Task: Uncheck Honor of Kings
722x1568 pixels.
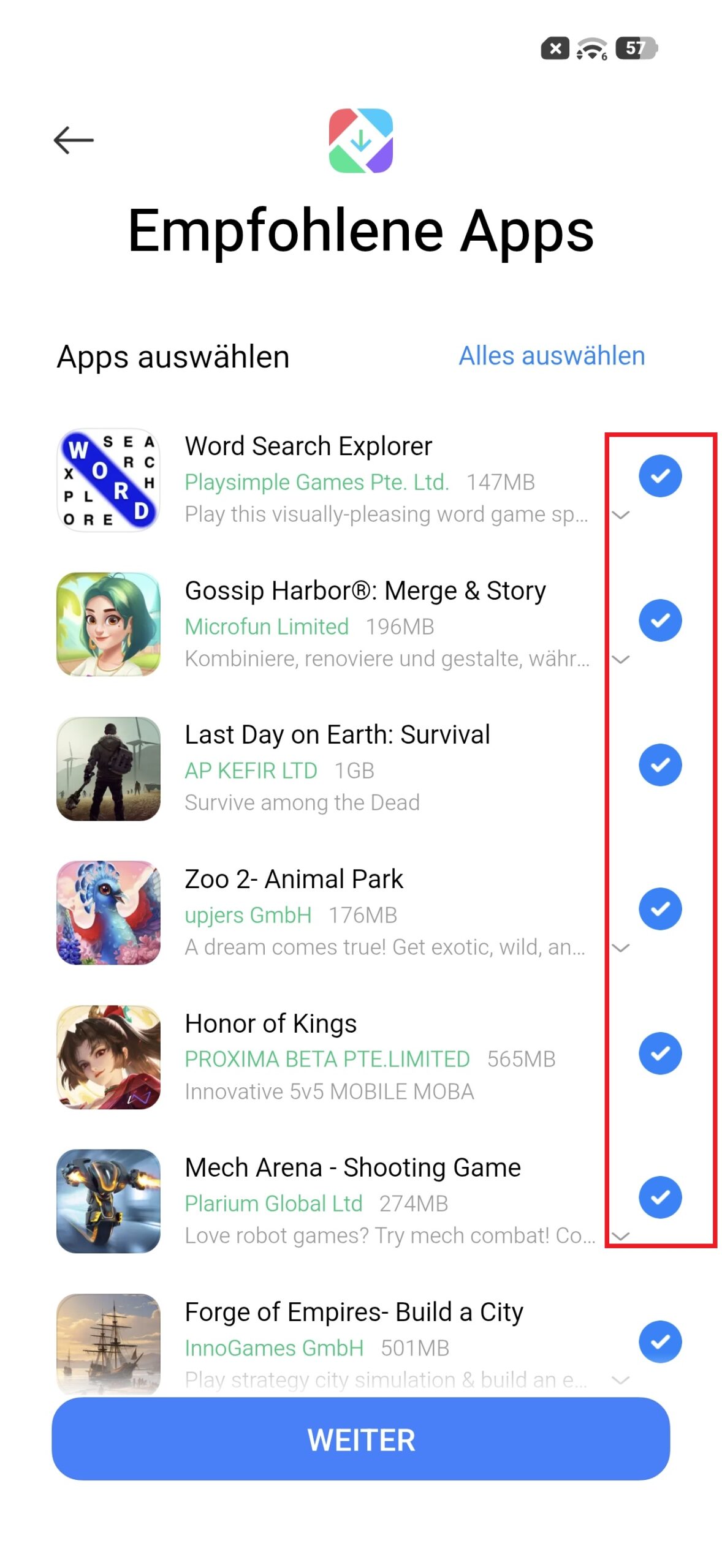Action: (x=660, y=1053)
